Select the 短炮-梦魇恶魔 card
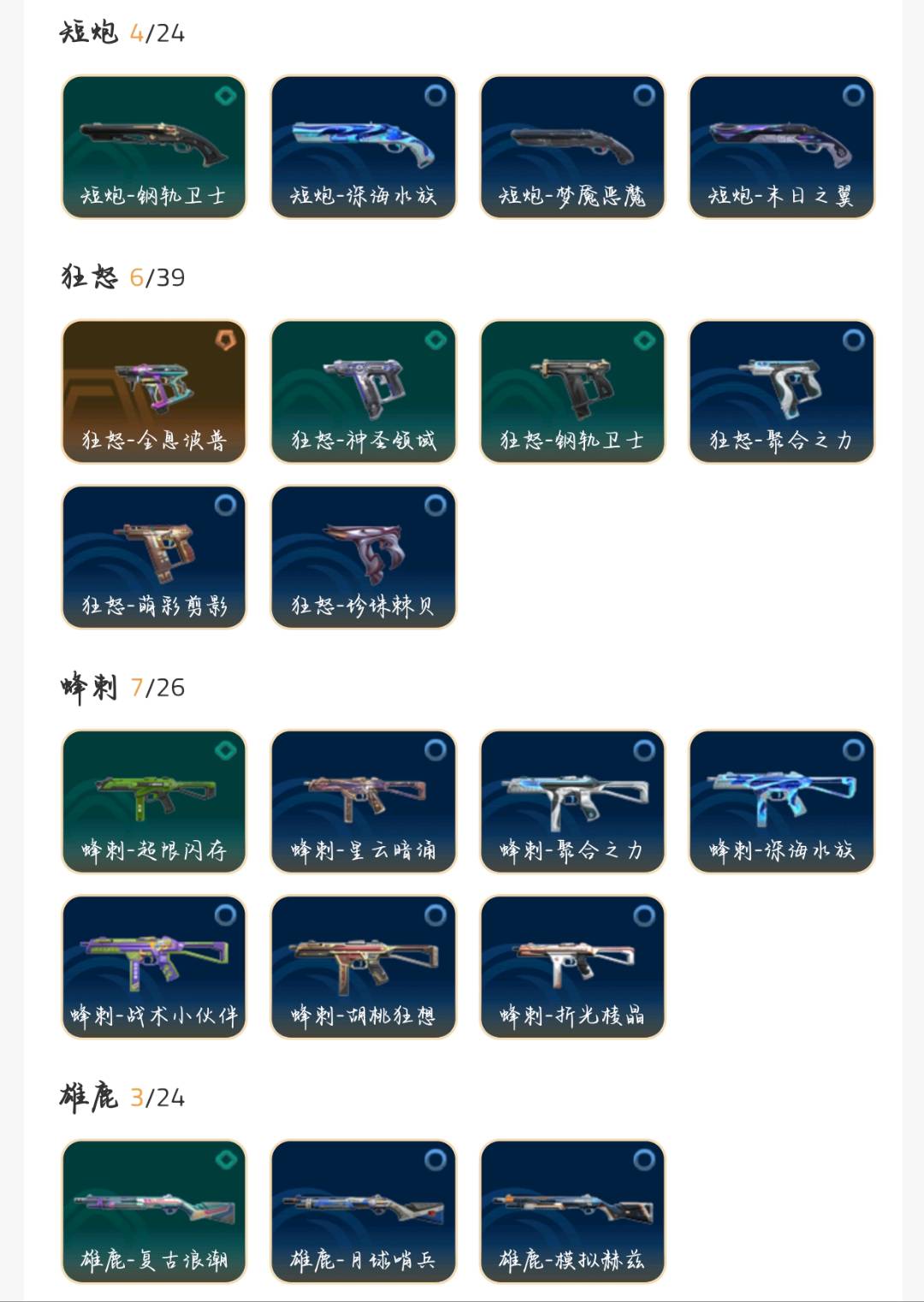The width and height of the screenshot is (924, 1302). (572, 147)
